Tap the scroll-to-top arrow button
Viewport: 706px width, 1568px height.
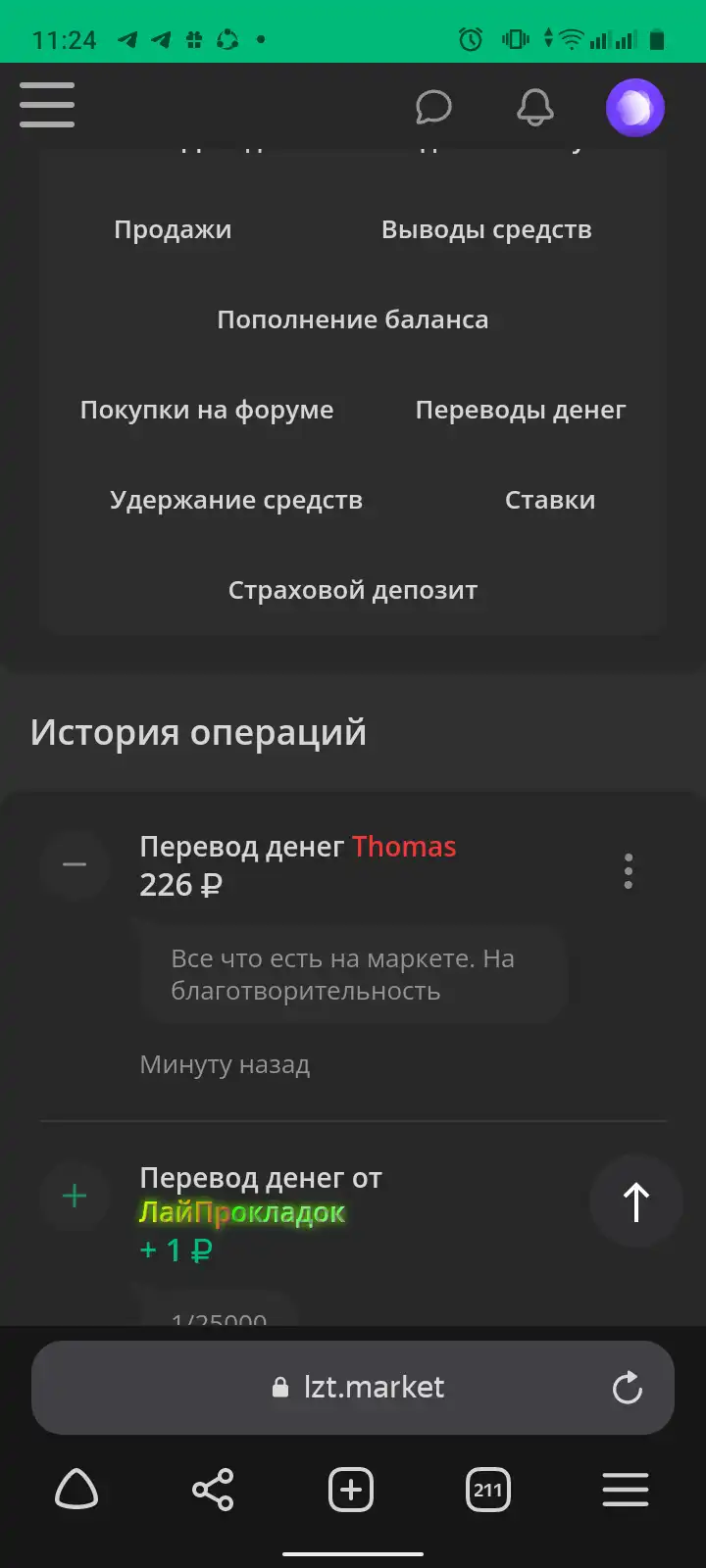(636, 1201)
